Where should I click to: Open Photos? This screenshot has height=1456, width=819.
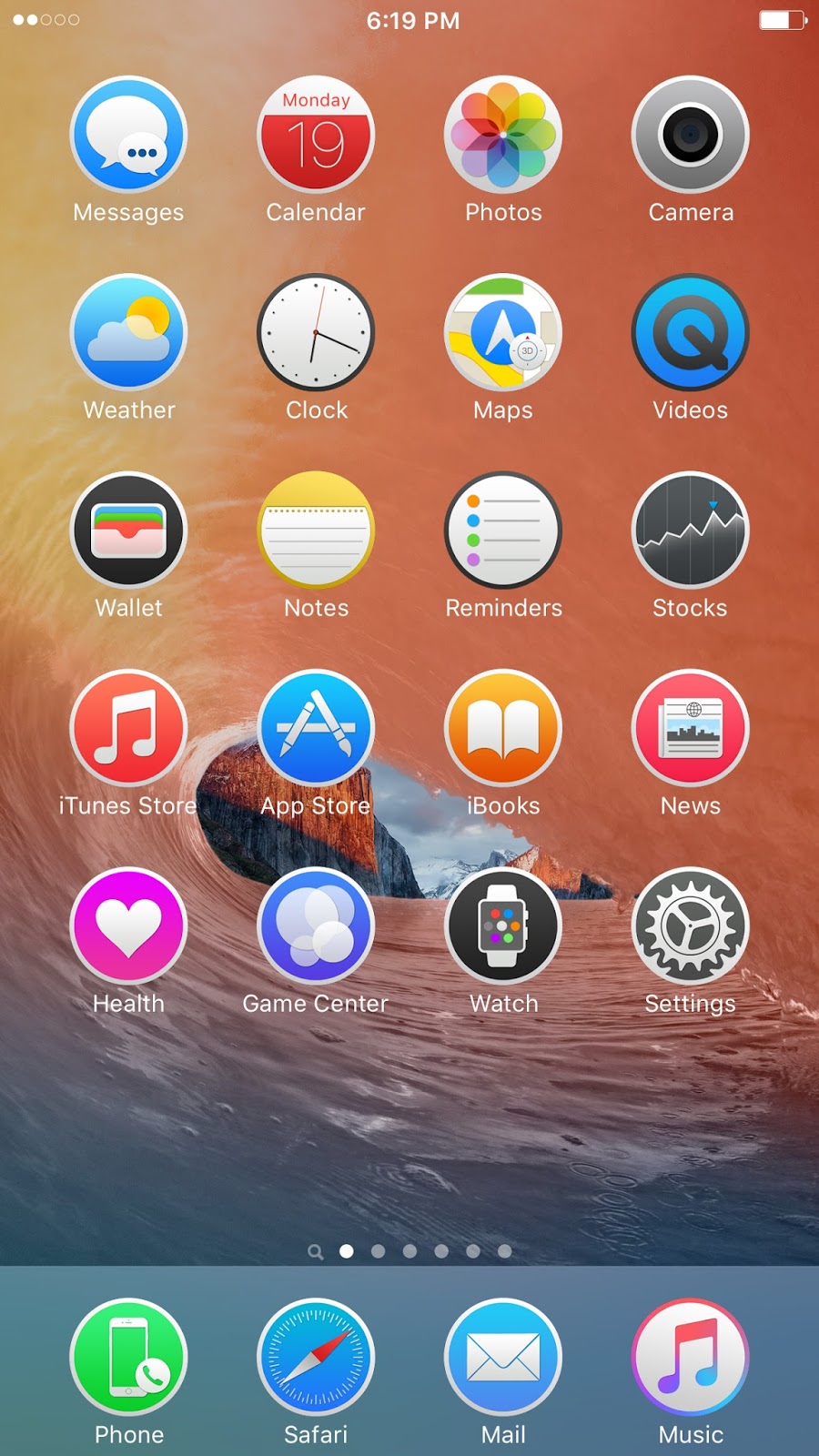(503, 135)
